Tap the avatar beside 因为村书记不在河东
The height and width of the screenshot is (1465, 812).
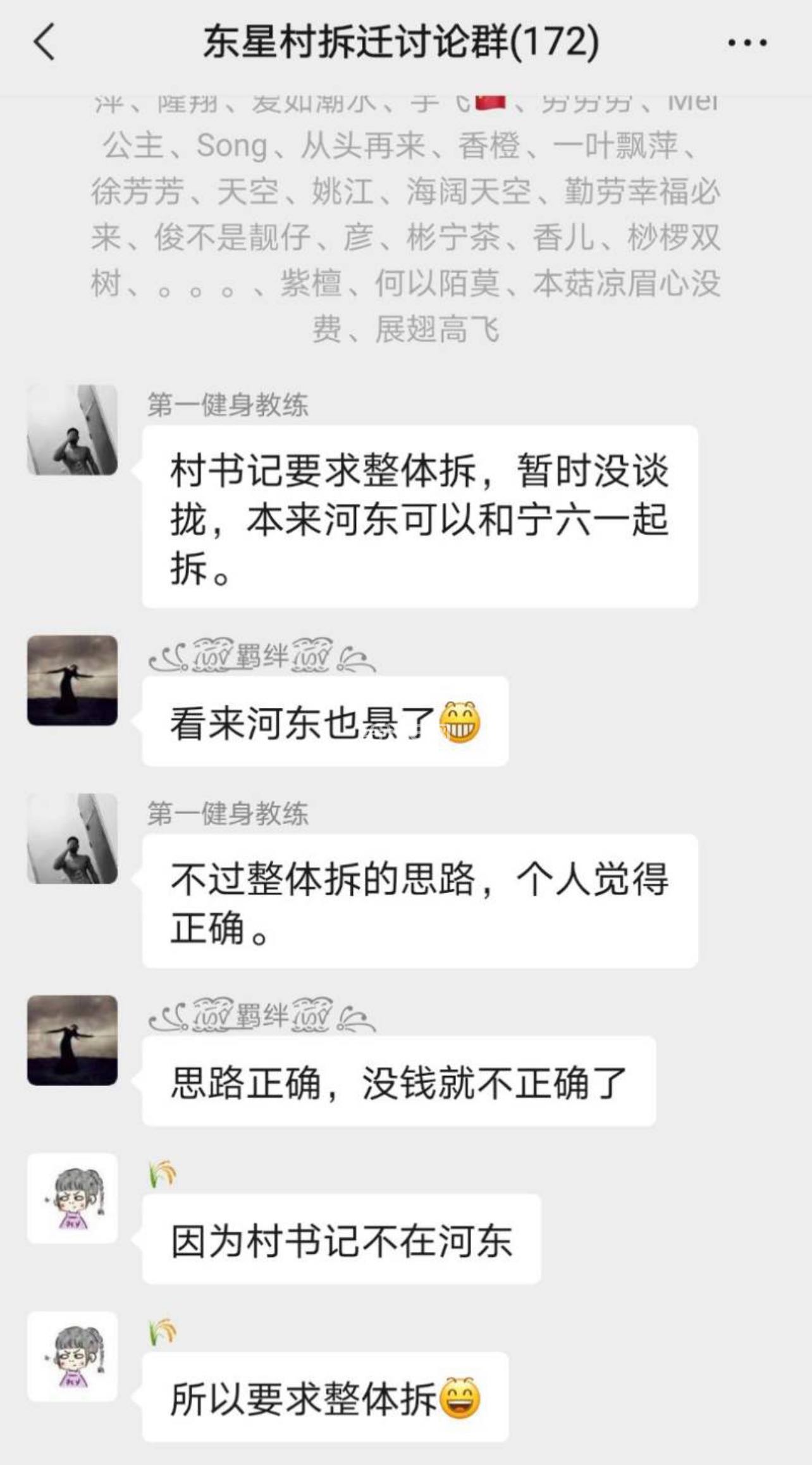tap(72, 1198)
